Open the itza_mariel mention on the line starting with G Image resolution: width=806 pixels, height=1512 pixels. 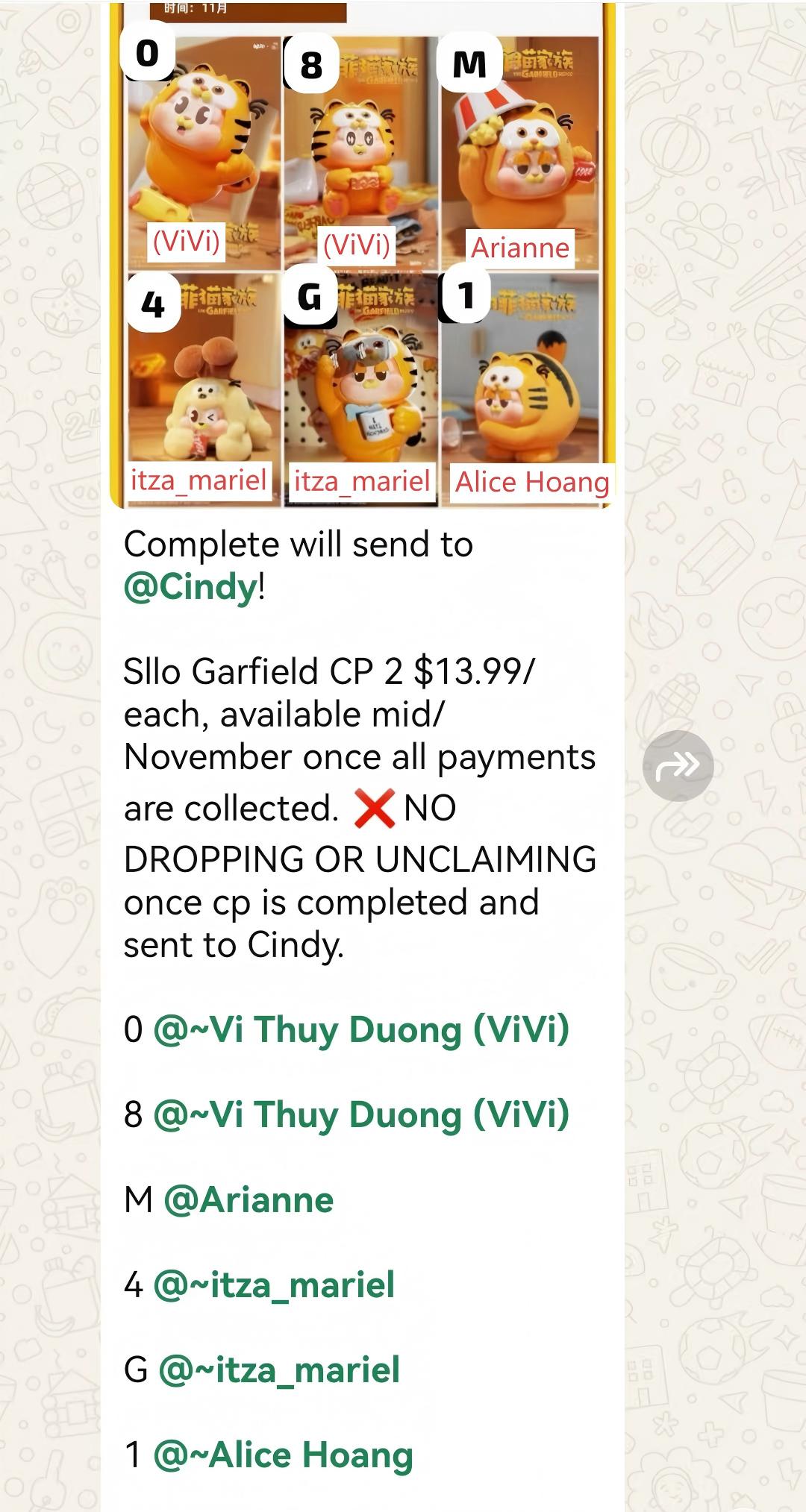pyautogui.click(x=279, y=1370)
